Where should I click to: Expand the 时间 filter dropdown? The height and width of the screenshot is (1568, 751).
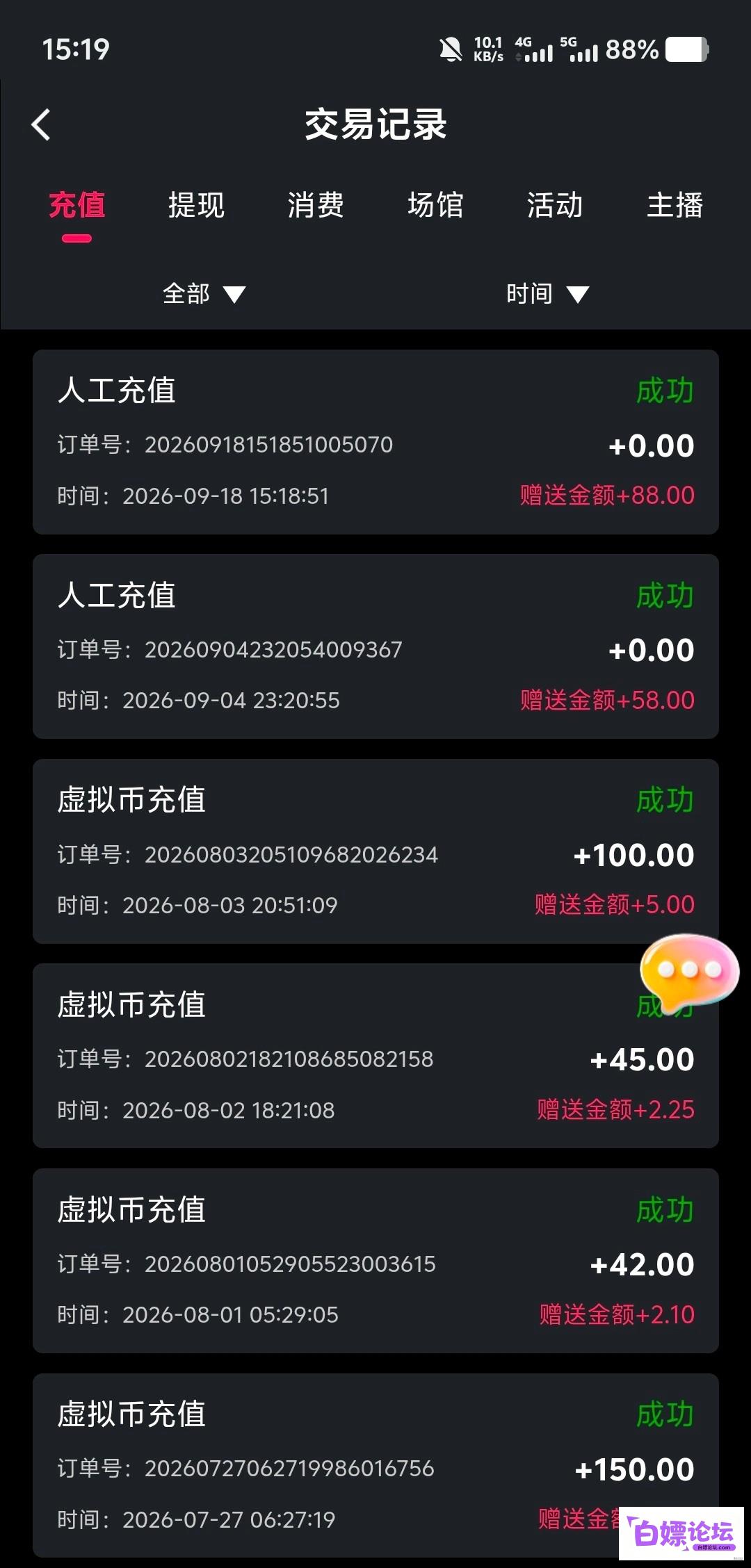coord(547,294)
